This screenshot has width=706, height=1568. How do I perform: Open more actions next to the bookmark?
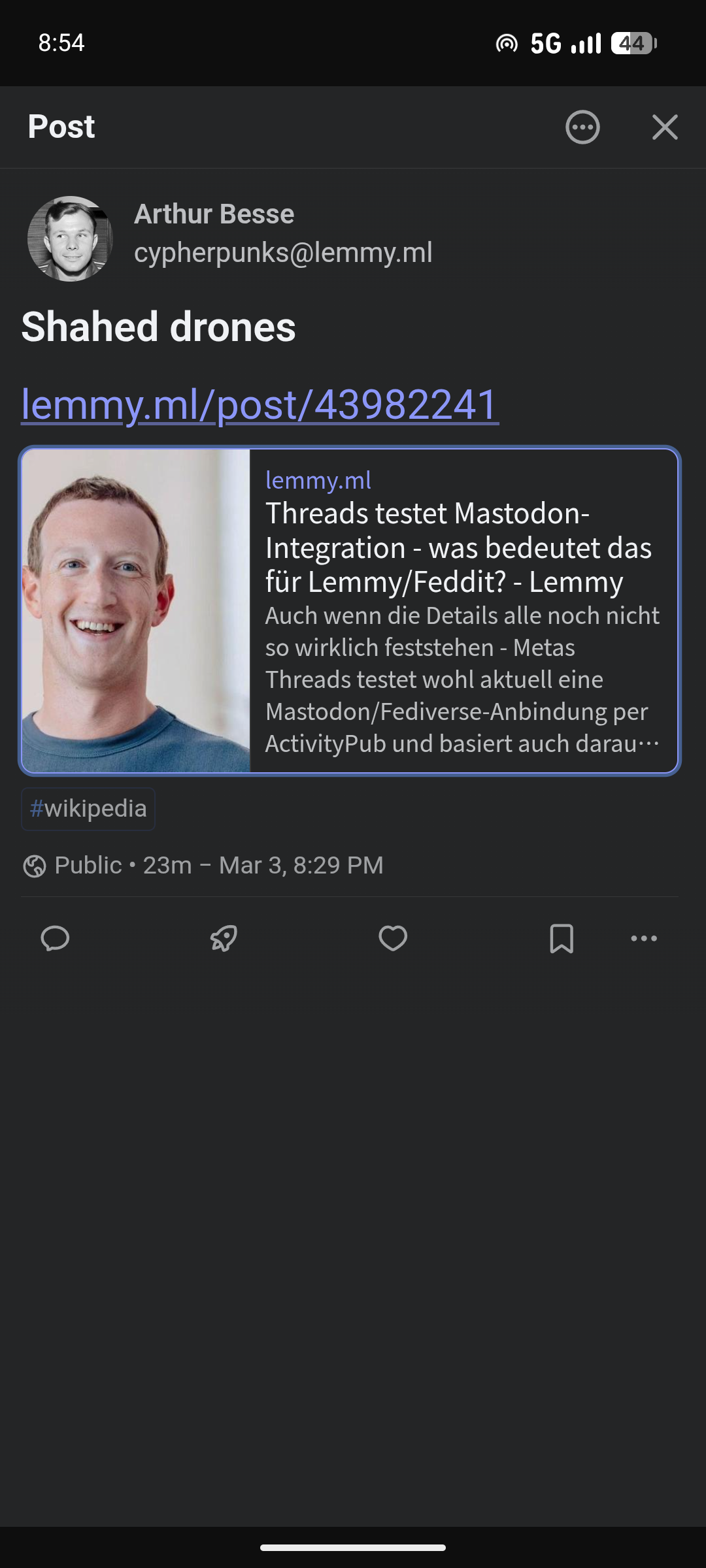[x=644, y=938]
